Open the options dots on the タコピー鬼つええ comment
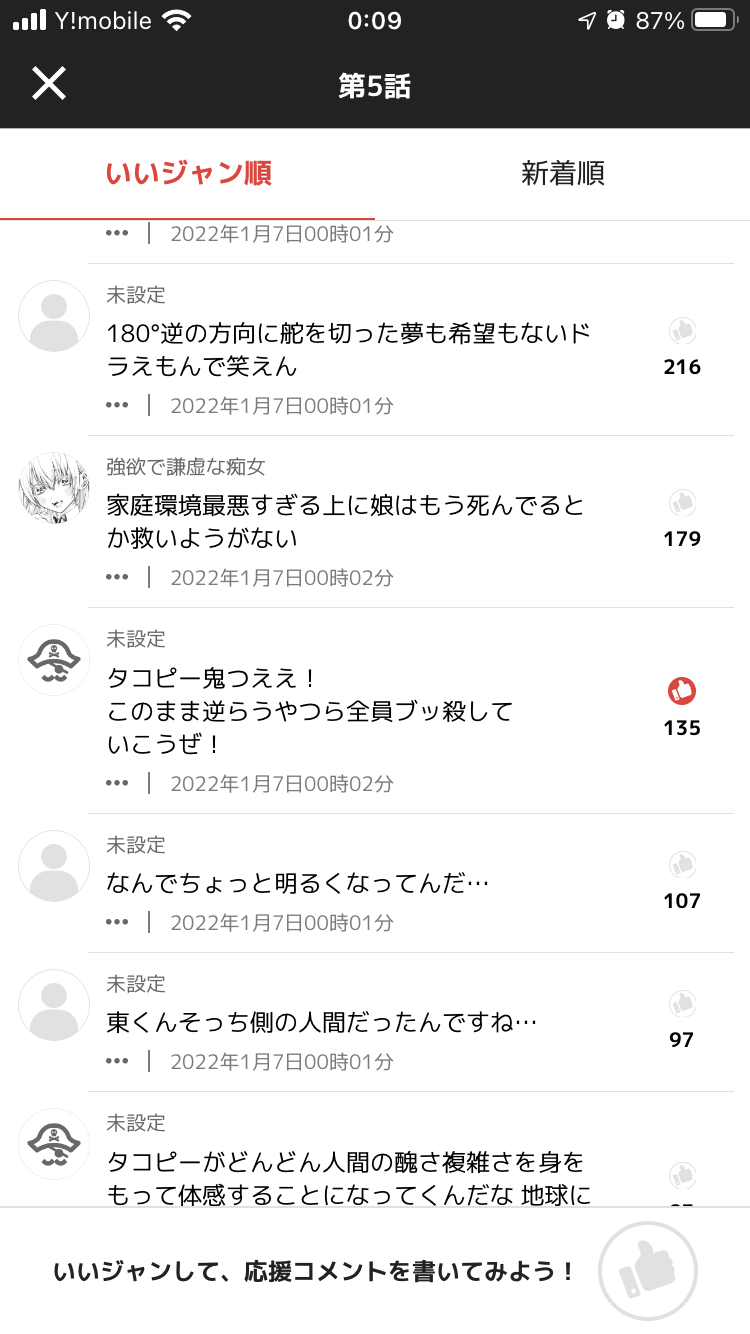The image size is (750, 1334). (117, 784)
